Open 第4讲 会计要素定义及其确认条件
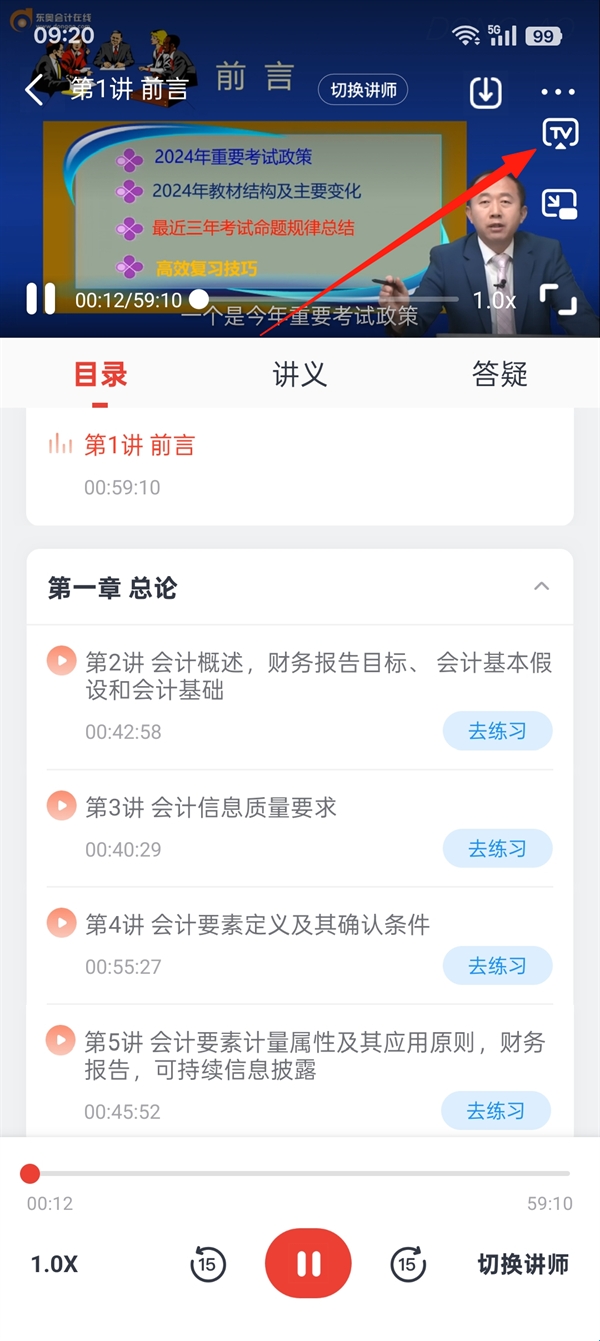This screenshot has height=1341, width=600. tap(257, 925)
